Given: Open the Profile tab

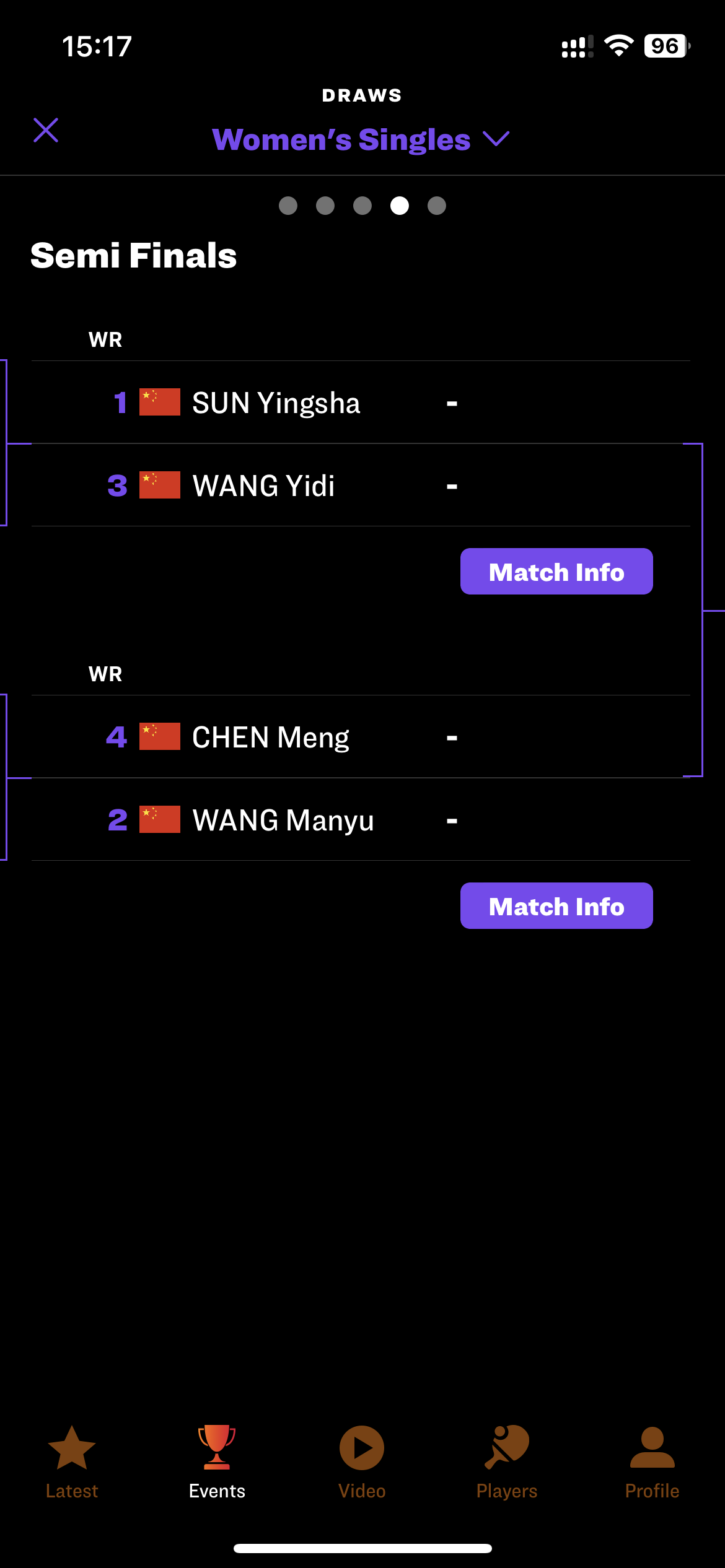Looking at the screenshot, I should coord(652,1463).
